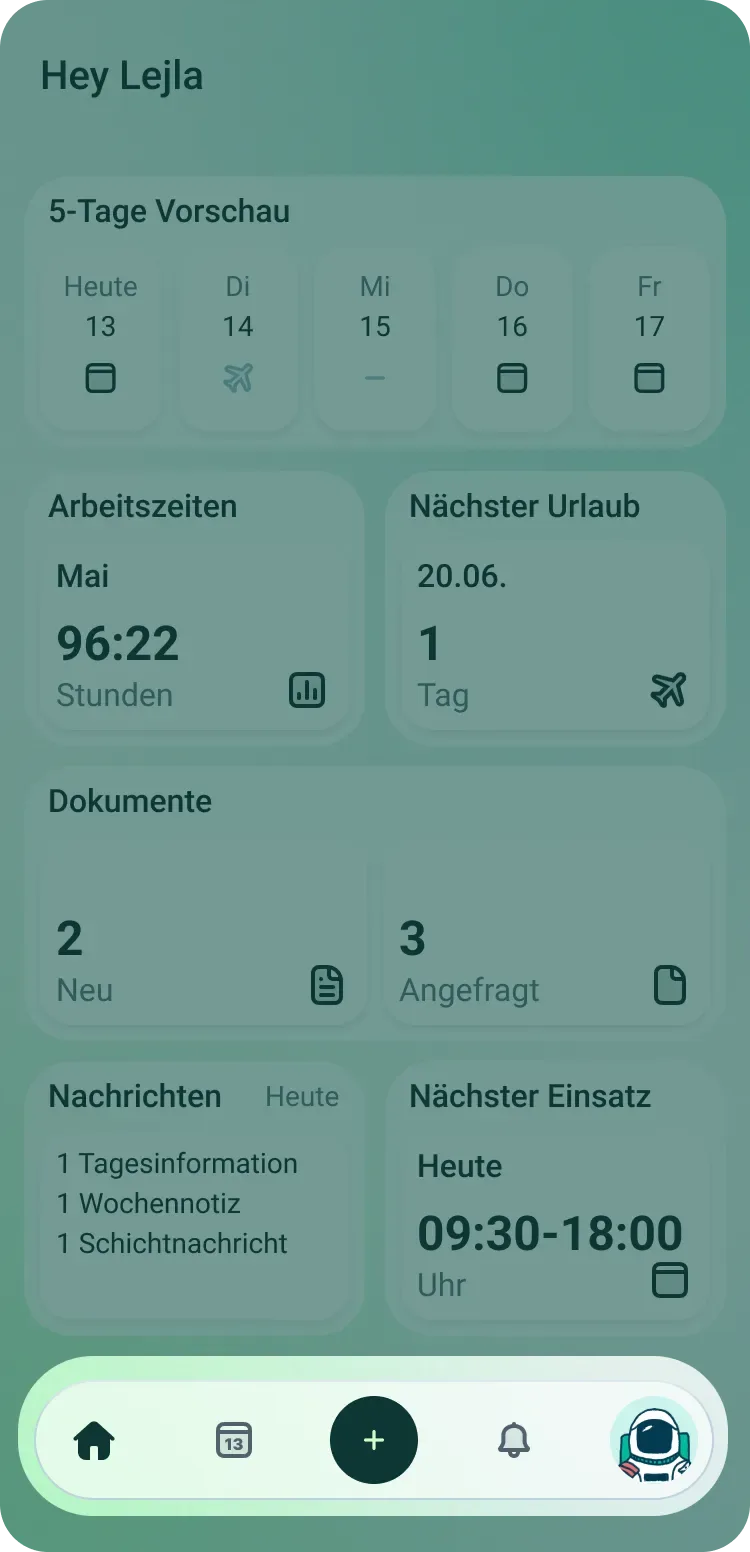Select Do 16 in the preview

point(512,340)
